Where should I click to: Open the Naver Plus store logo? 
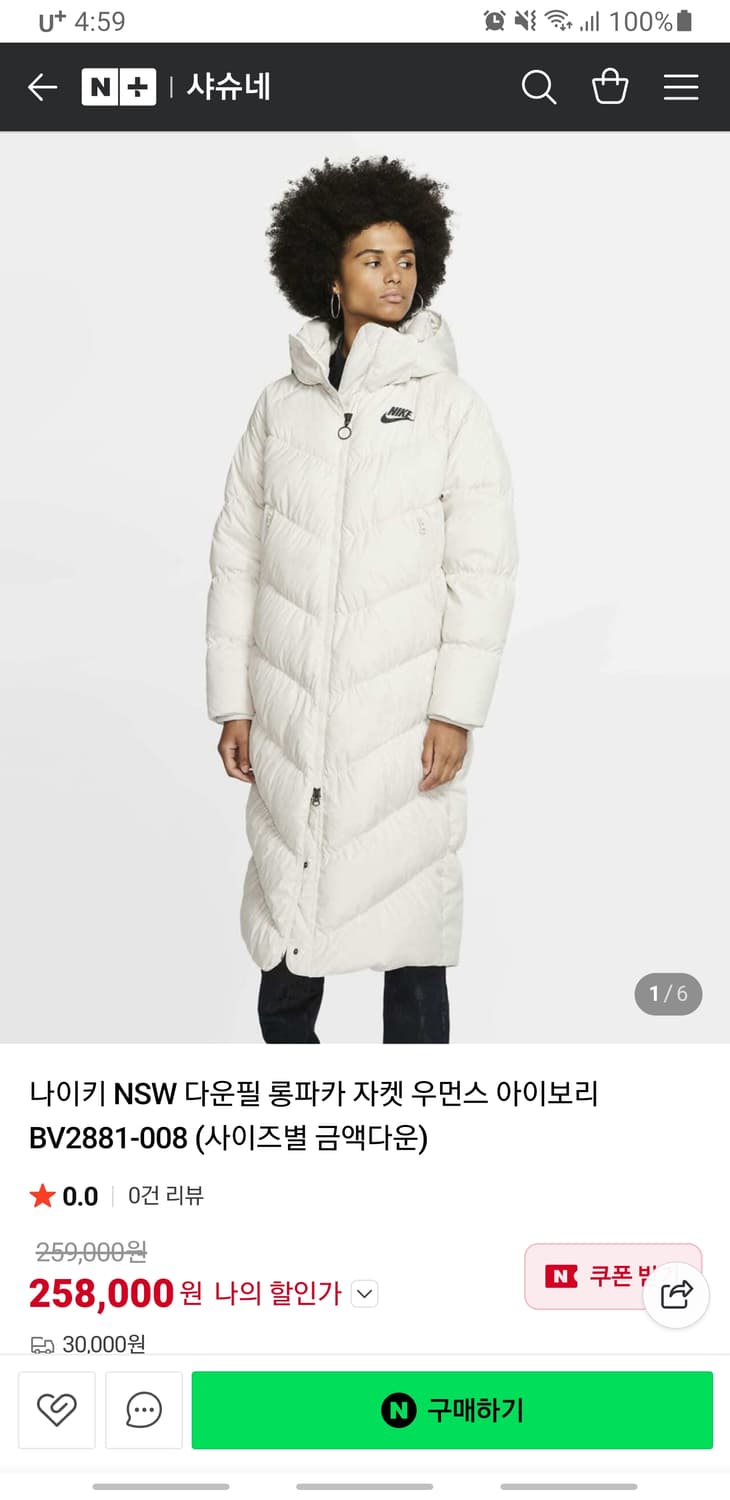coord(118,87)
